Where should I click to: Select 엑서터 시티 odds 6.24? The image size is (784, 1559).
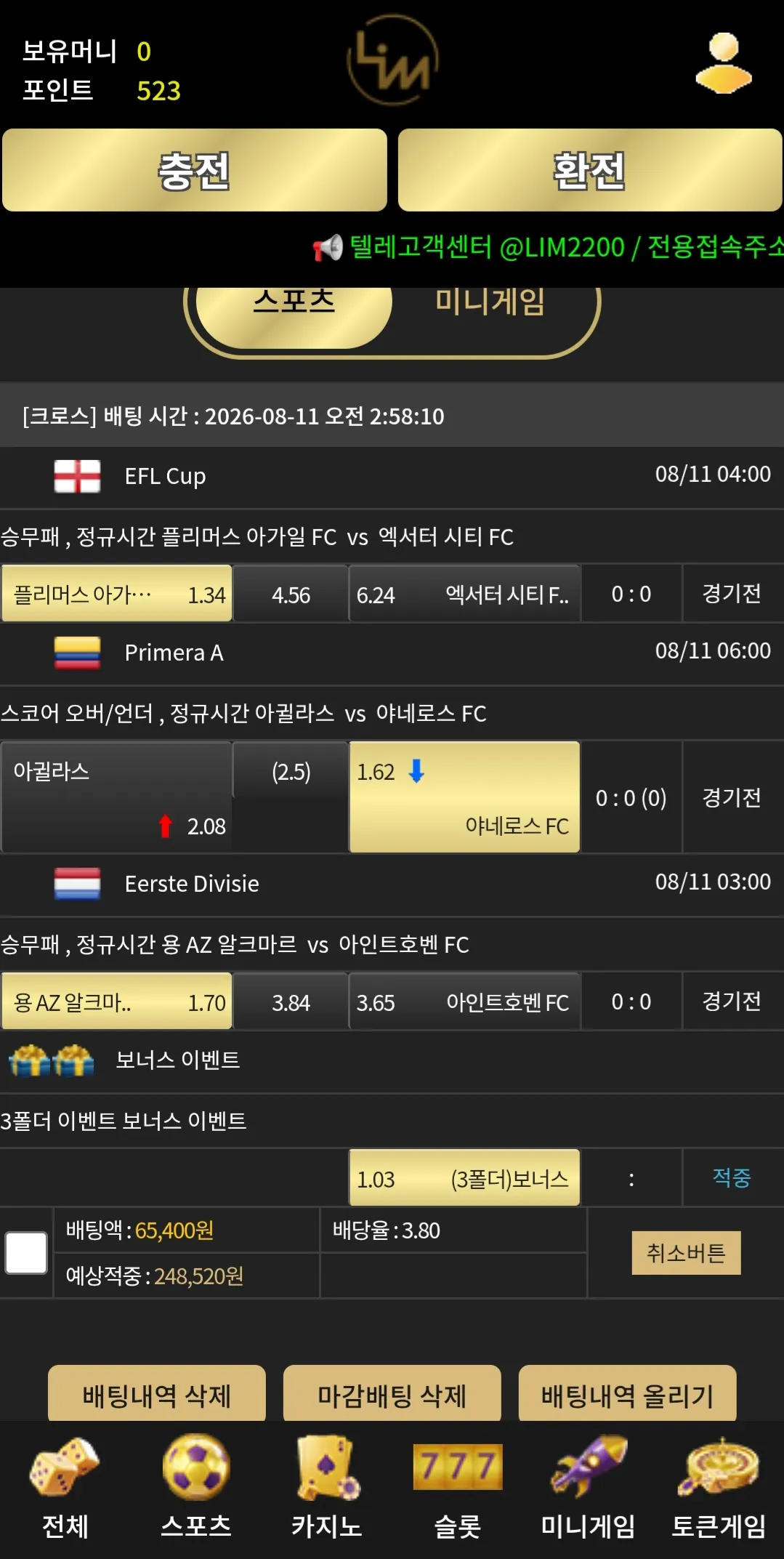(x=464, y=594)
